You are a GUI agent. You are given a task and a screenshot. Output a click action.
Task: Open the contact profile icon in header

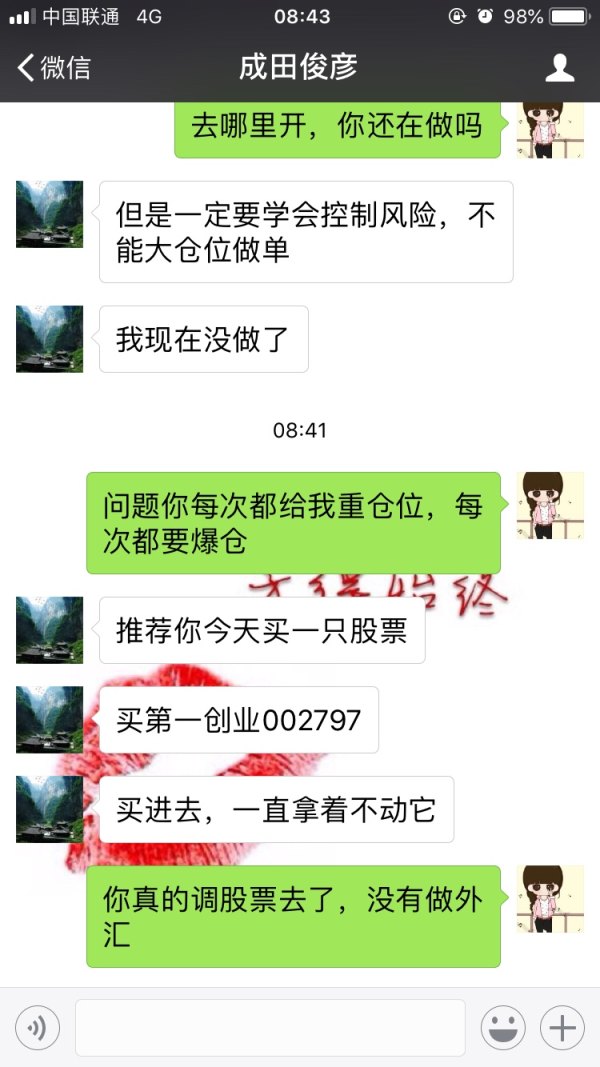click(559, 68)
